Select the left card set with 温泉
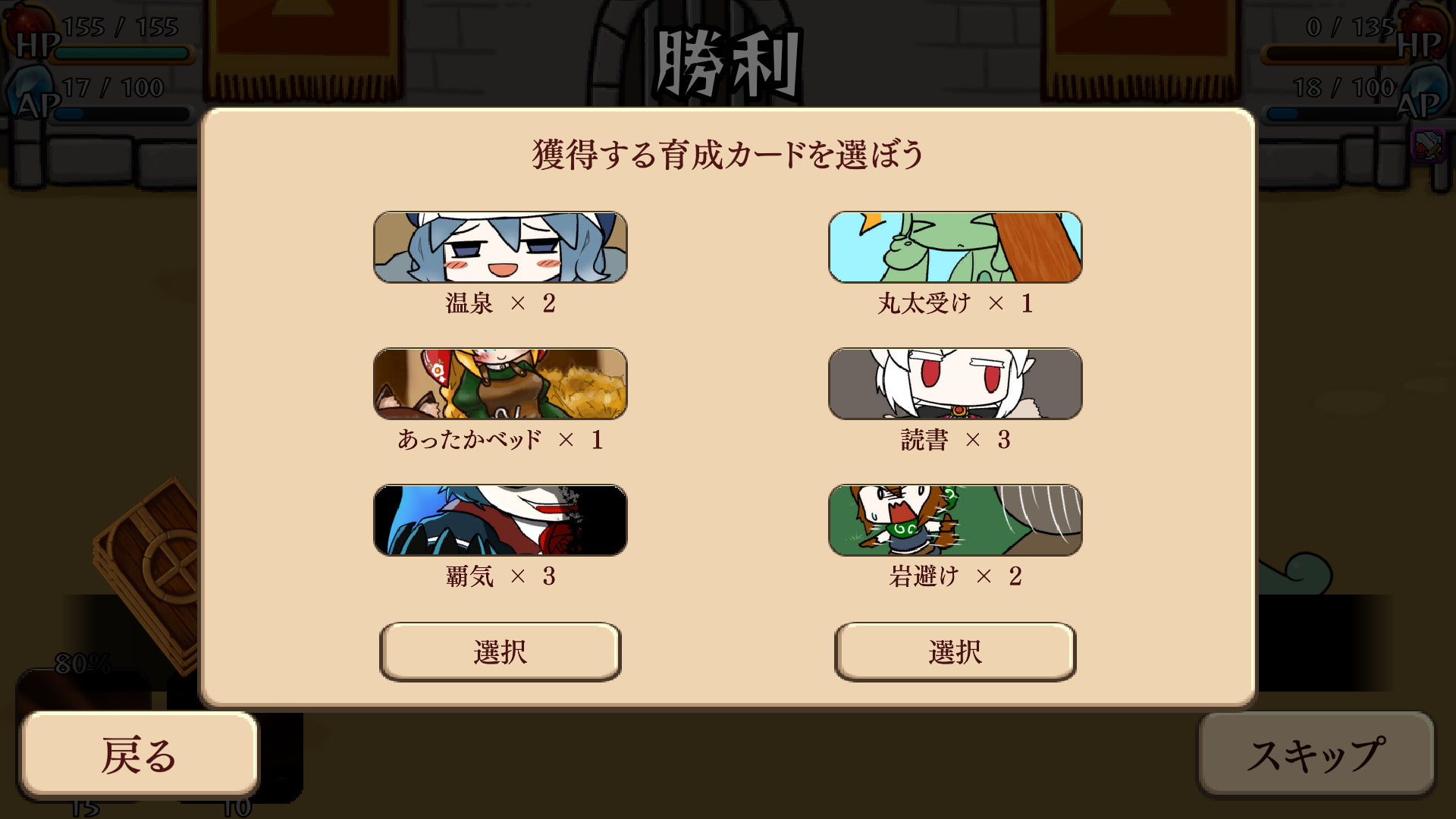The width and height of the screenshot is (1456, 819). pos(500,651)
